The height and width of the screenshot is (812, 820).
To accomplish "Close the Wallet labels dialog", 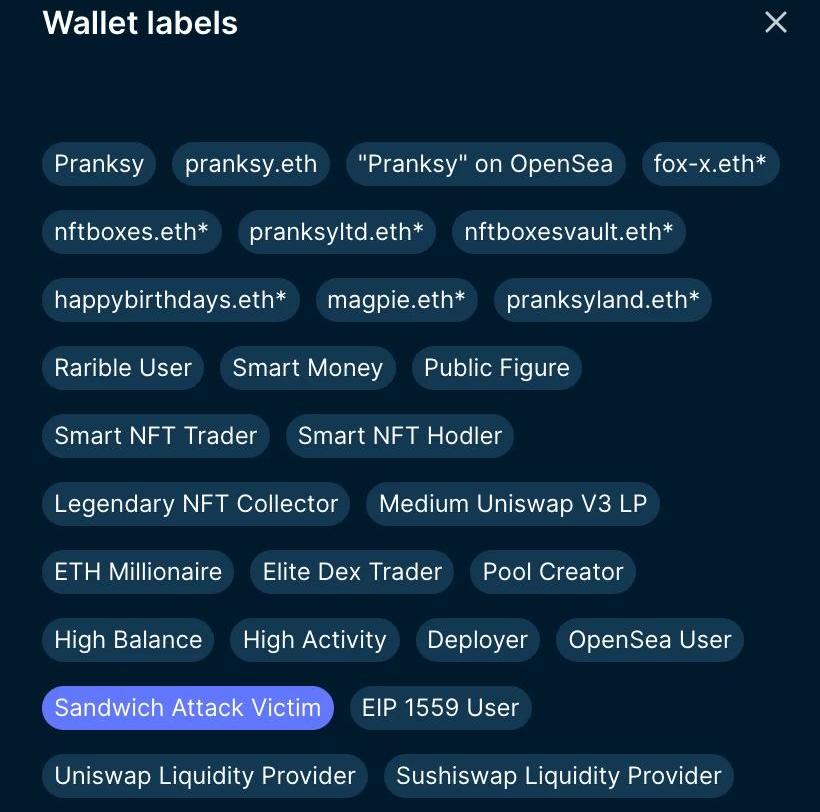I will [x=776, y=23].
